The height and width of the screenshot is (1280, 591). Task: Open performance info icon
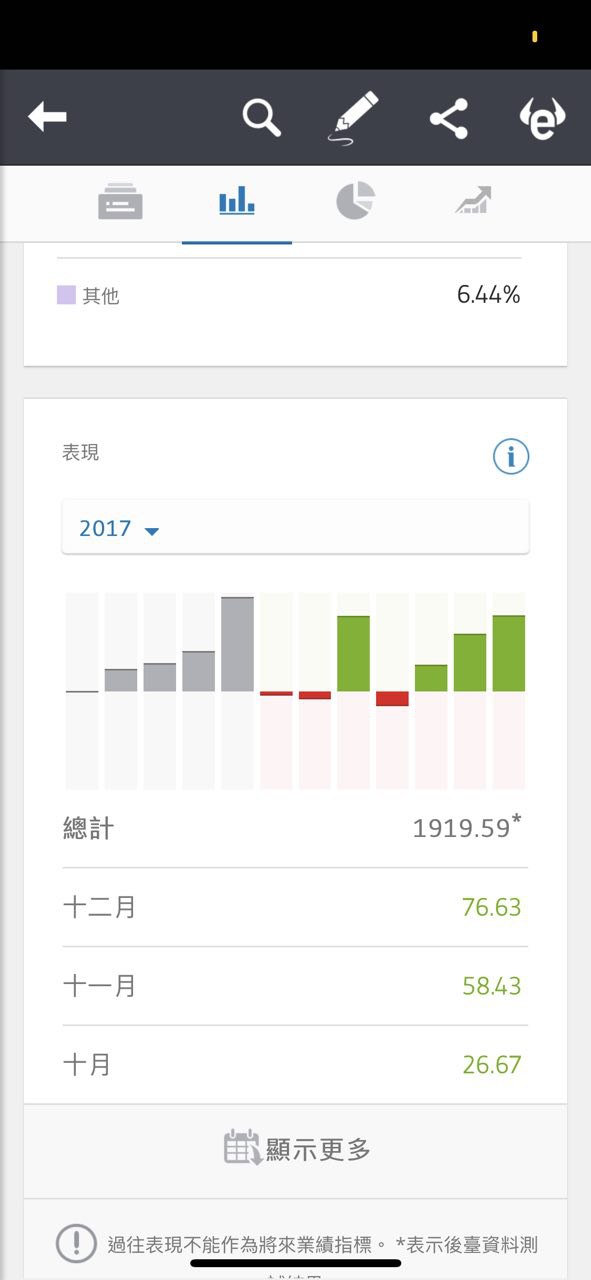coord(511,457)
